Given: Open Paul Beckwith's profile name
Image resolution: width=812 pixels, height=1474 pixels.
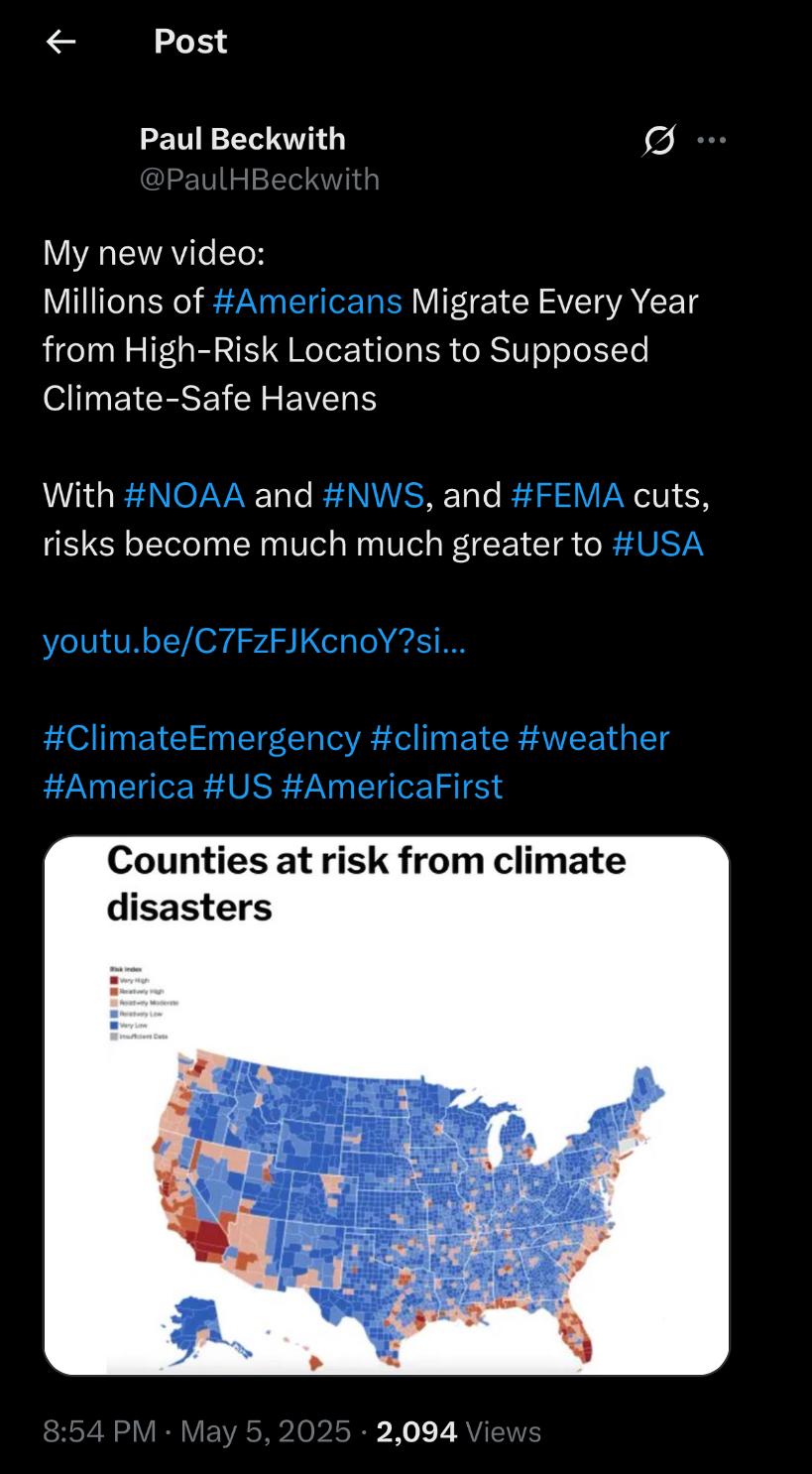Looking at the screenshot, I should pos(243,139).
